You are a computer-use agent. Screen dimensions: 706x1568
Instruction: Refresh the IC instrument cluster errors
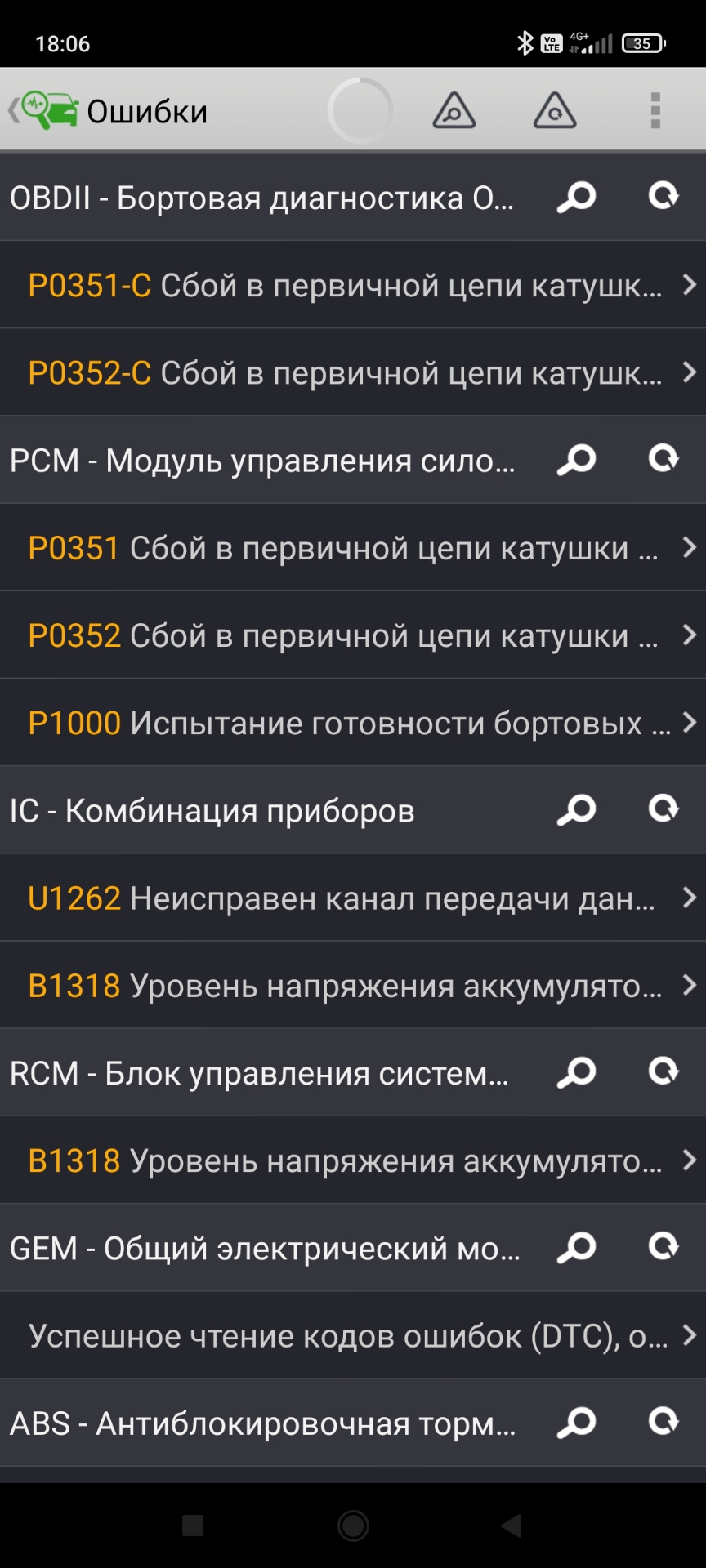coord(663,809)
